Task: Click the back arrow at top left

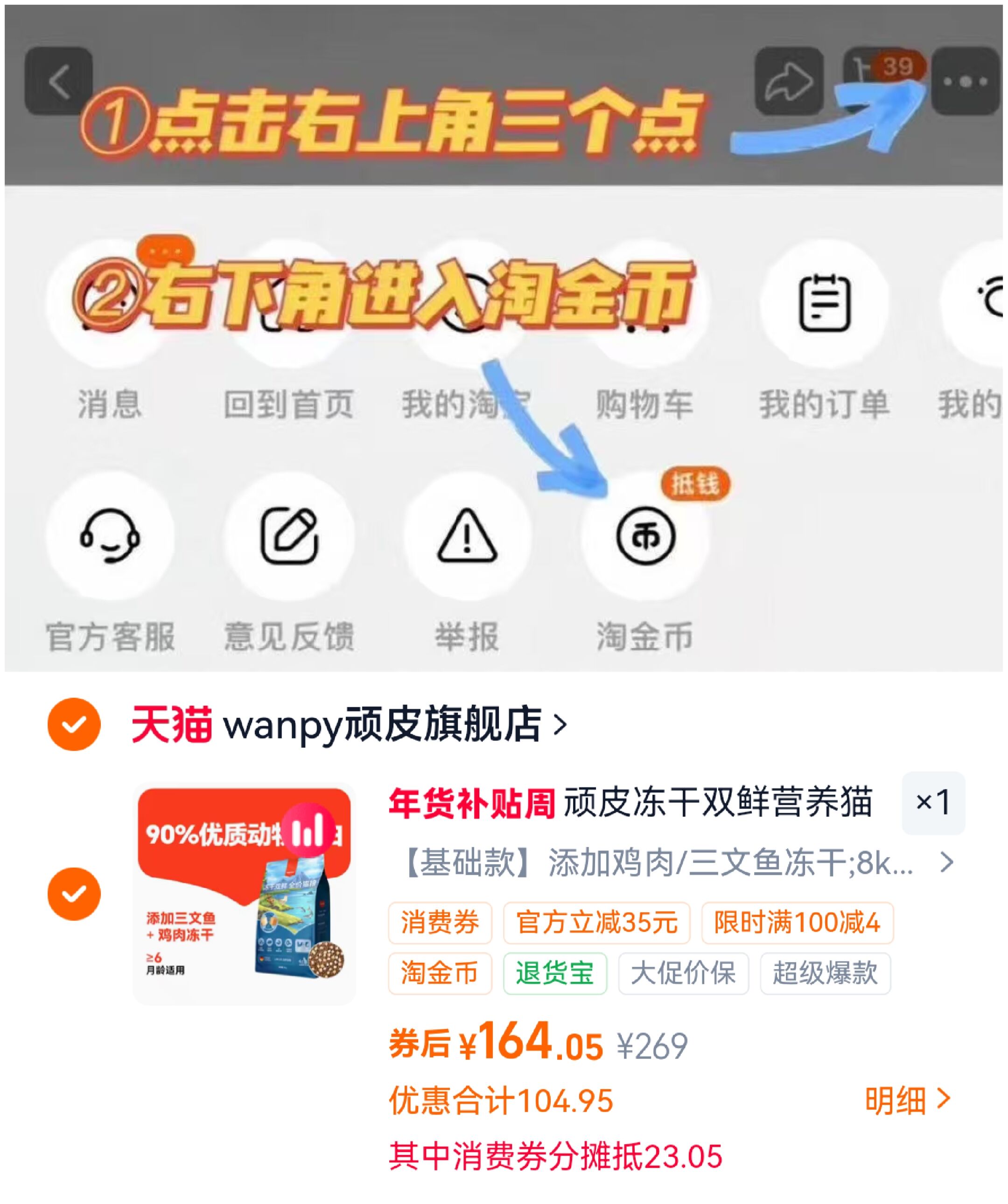Action: tap(57, 80)
